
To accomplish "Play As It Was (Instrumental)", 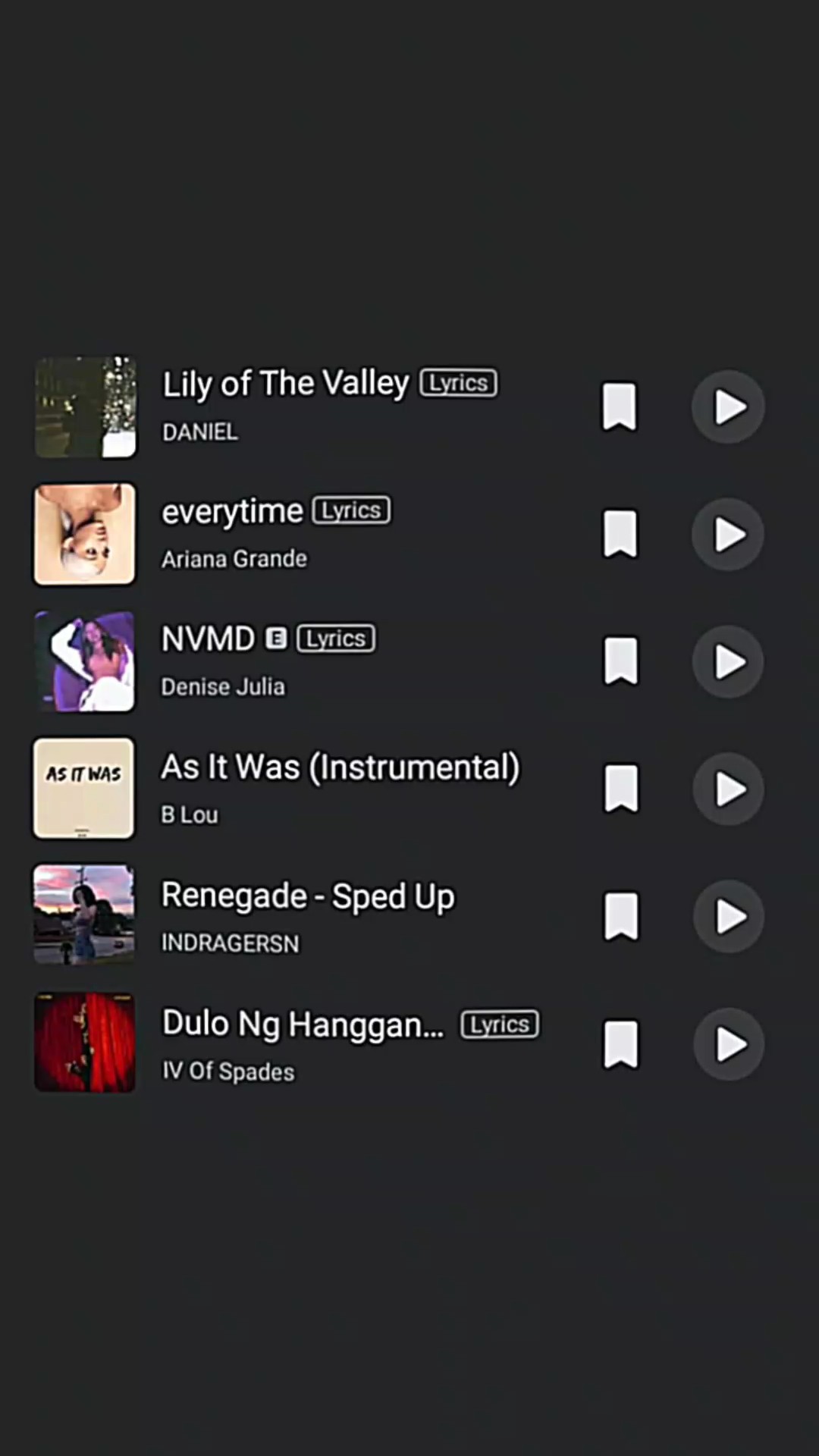I will (x=728, y=789).
